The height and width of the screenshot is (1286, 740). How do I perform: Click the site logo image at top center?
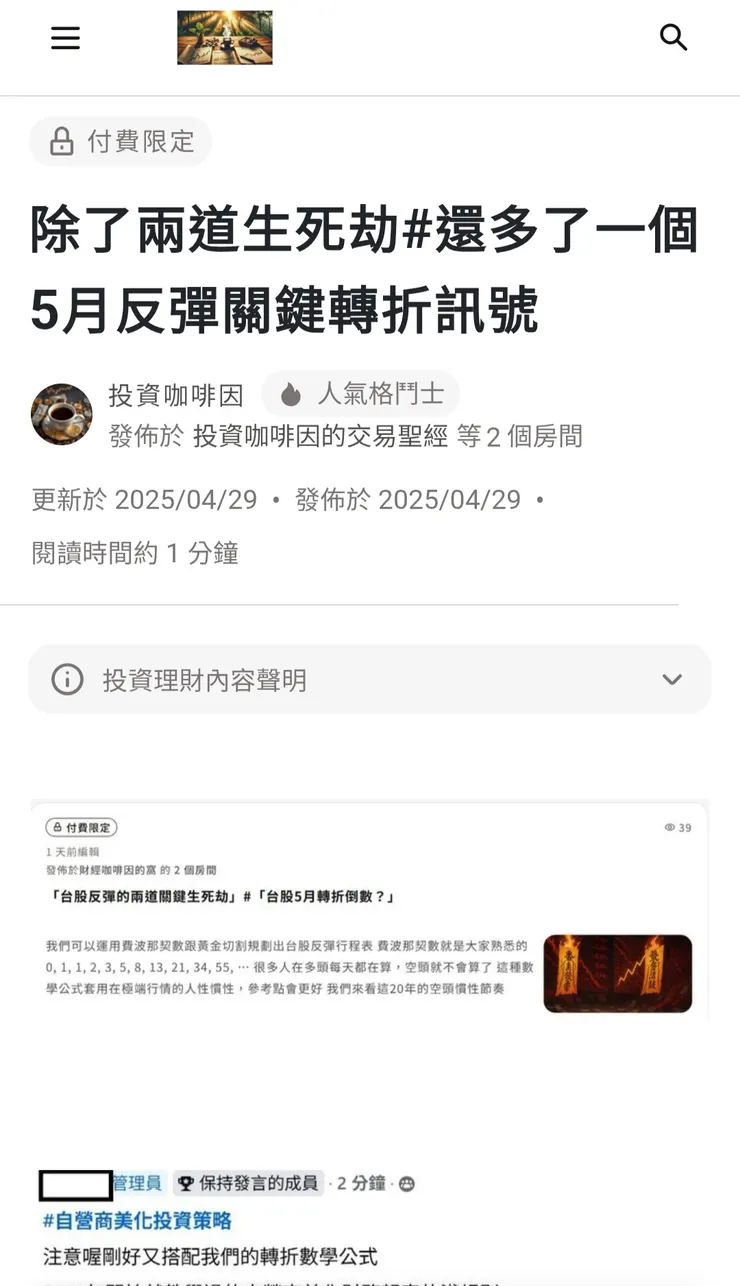pos(224,37)
